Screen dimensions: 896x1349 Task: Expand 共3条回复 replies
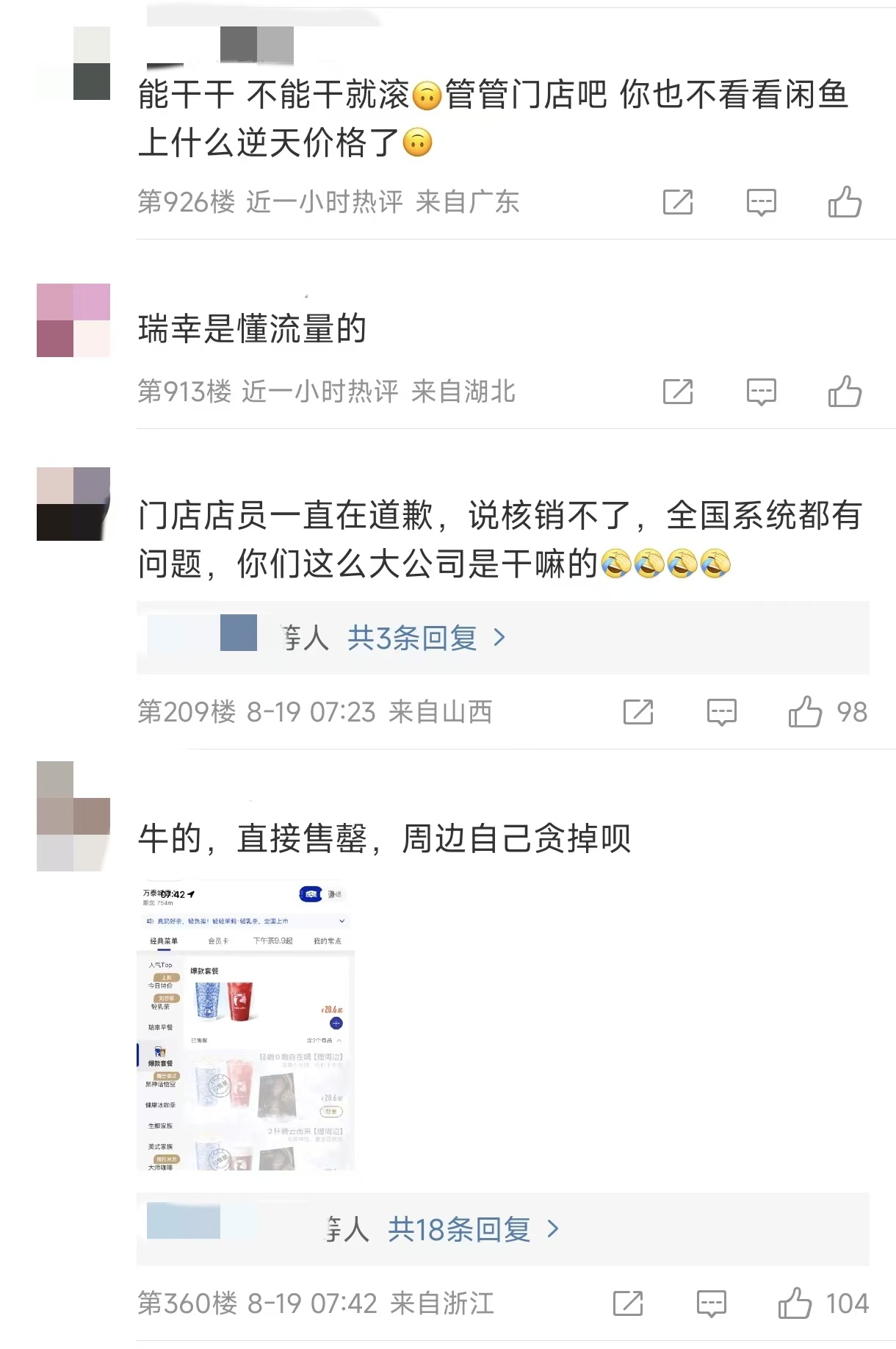(x=426, y=638)
